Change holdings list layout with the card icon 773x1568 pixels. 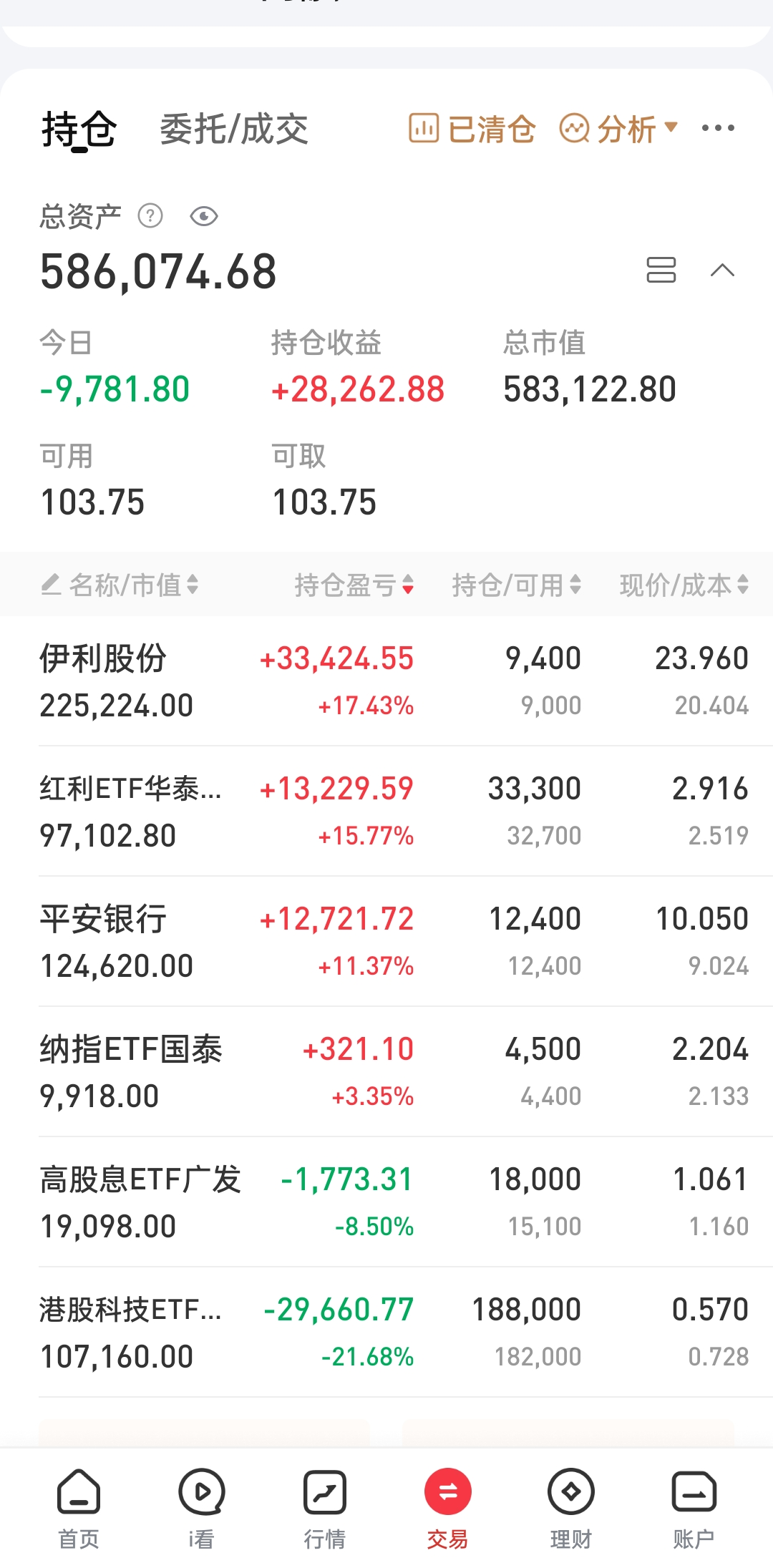pos(661,270)
